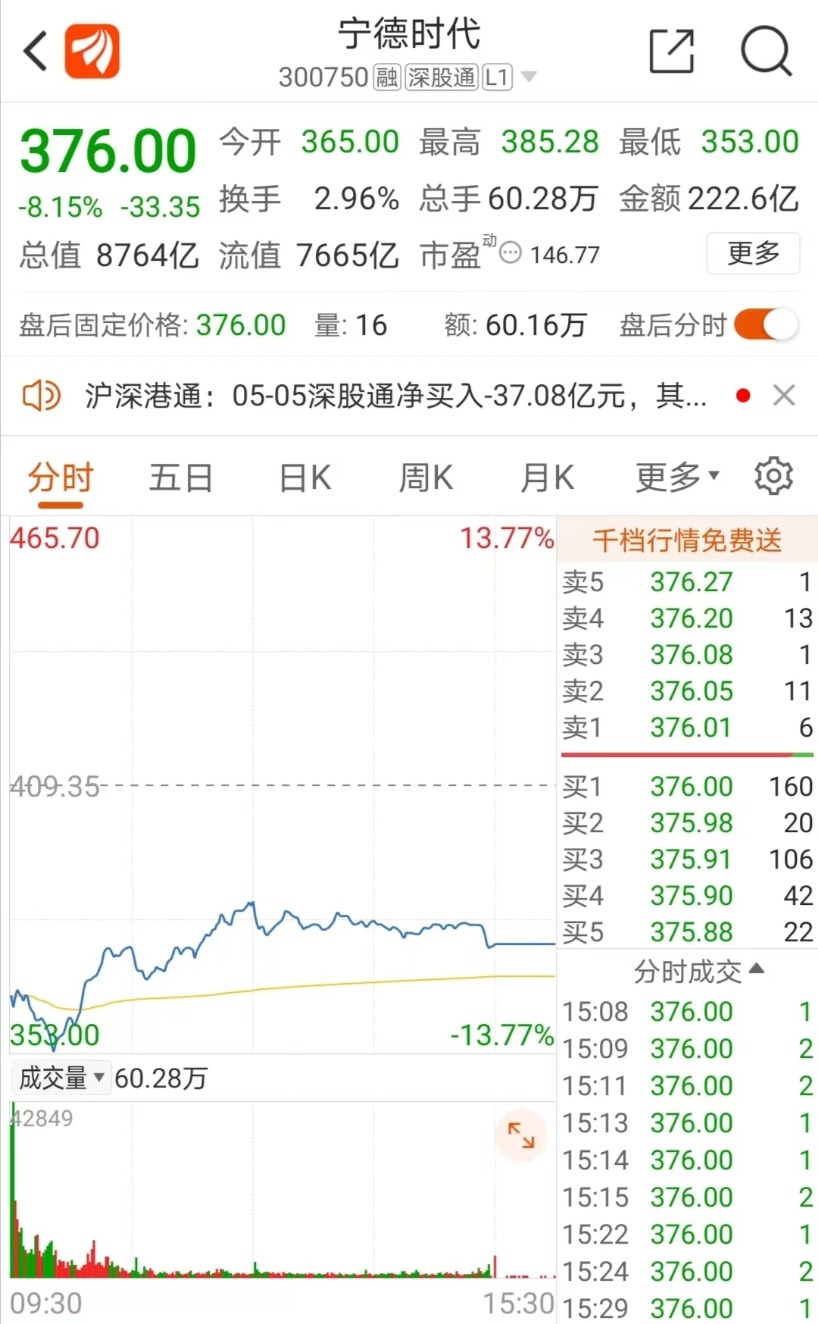
Task: Switch to the 月K chart tab
Action: coord(547,477)
